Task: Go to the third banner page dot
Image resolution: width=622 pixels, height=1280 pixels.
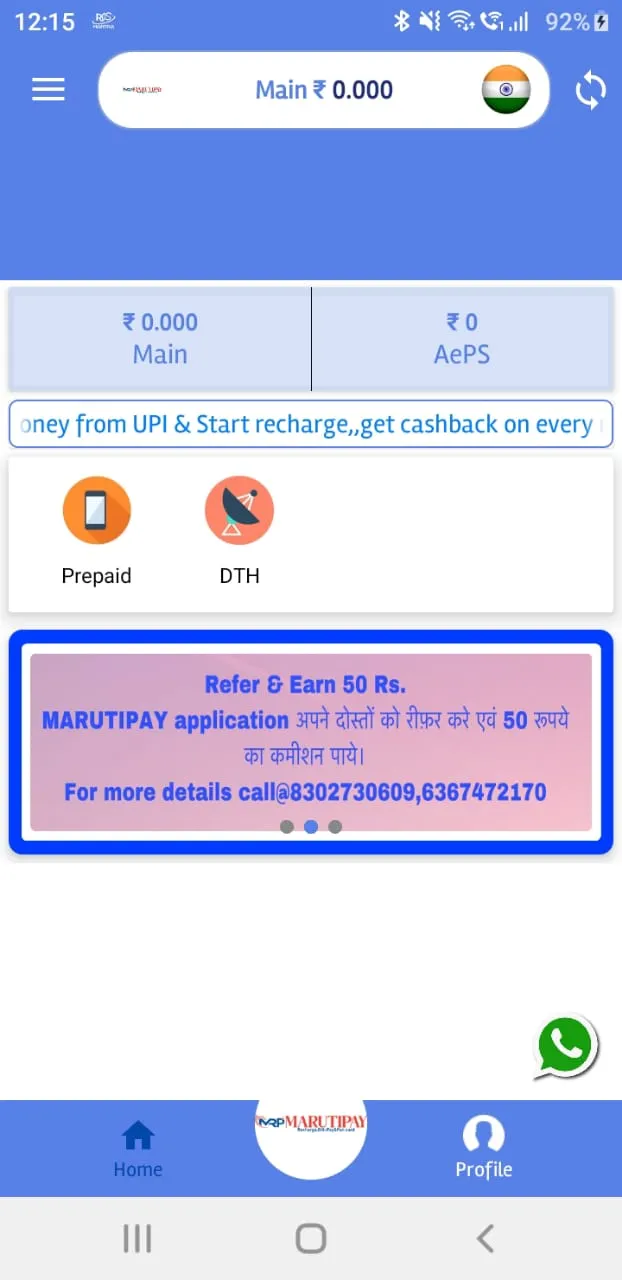Action: pos(335,827)
